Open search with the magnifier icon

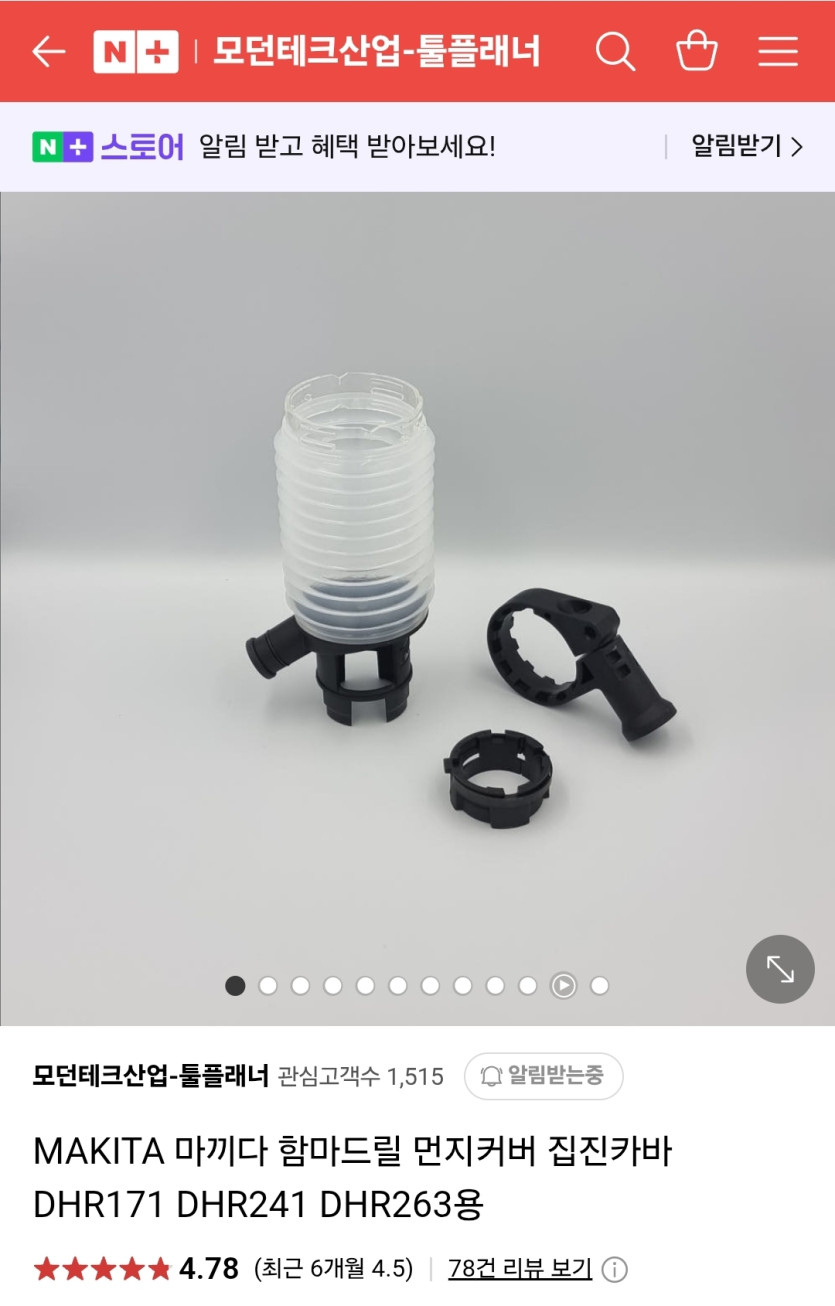[x=615, y=51]
